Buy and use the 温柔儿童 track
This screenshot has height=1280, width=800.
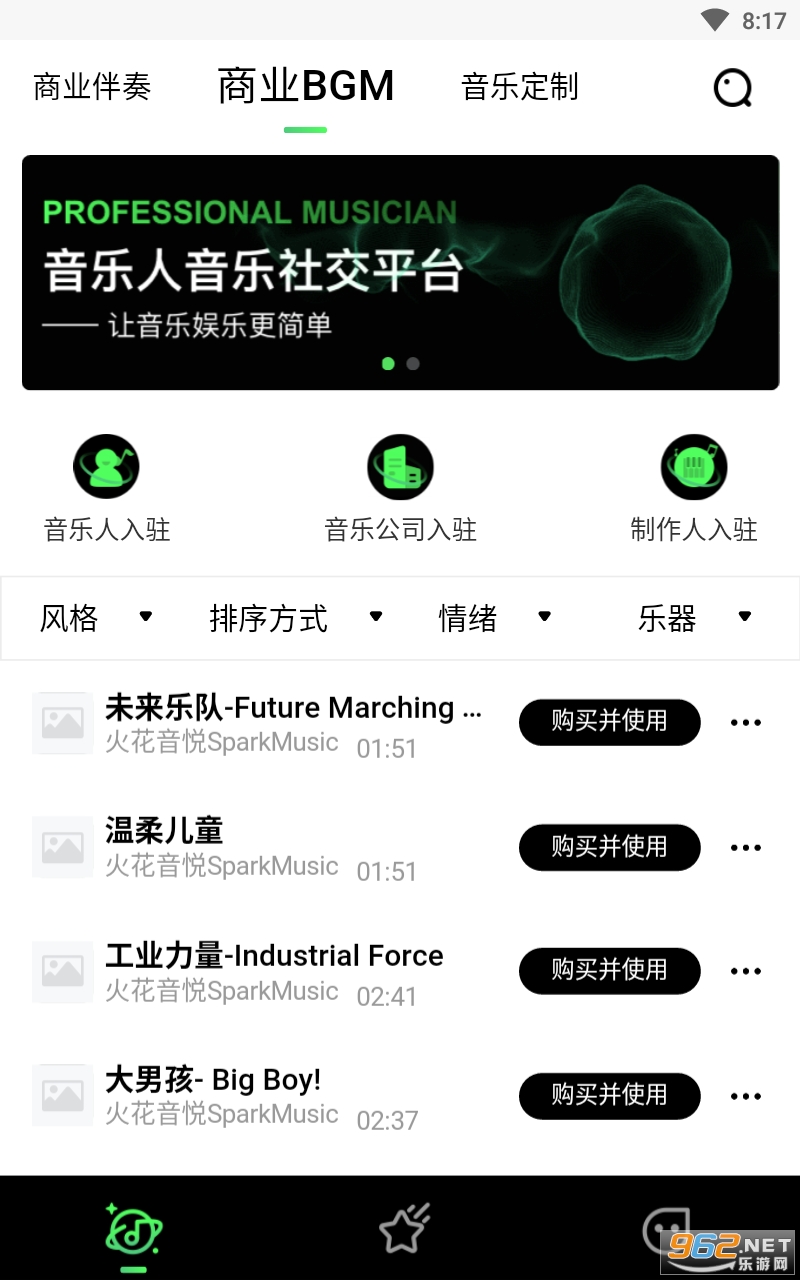[609, 847]
